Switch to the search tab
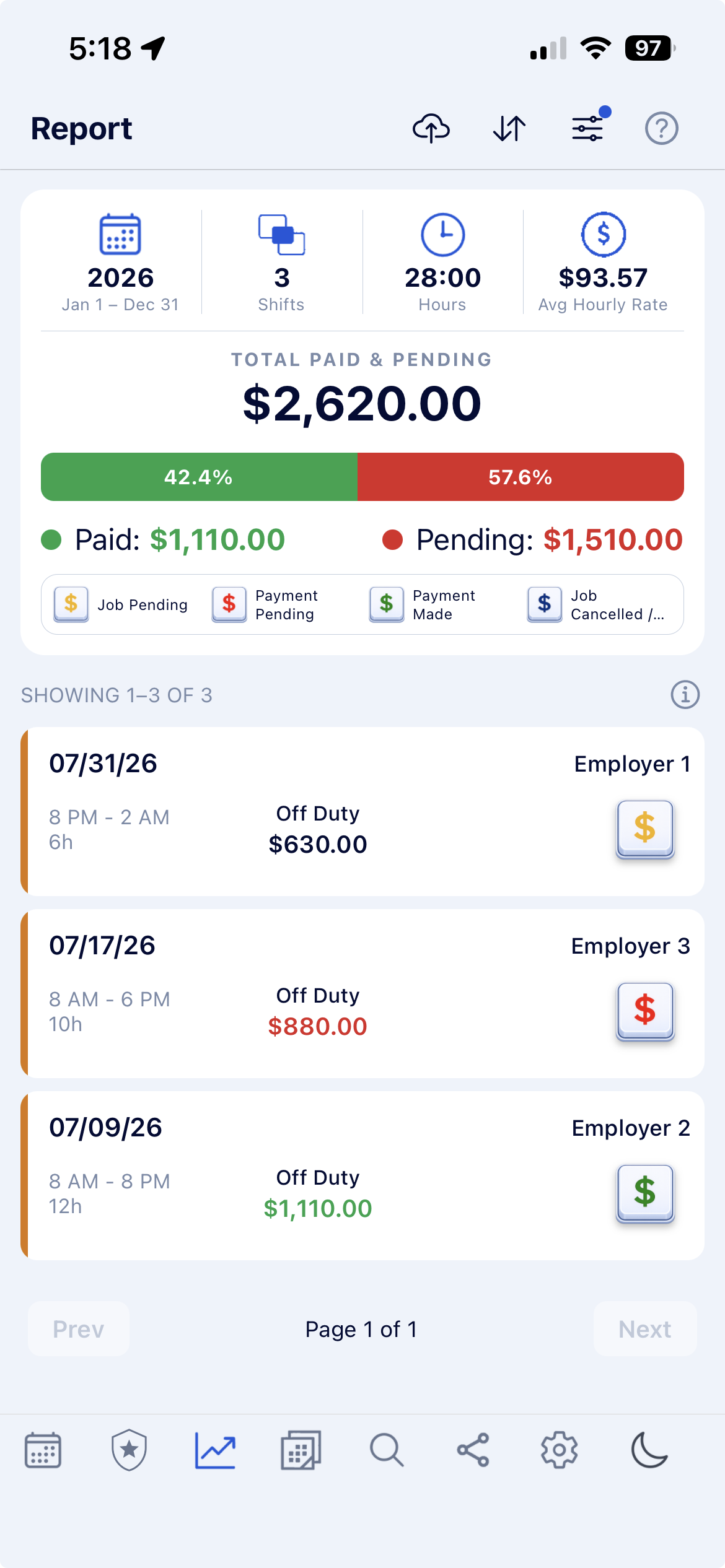The image size is (725, 1568). tap(387, 1450)
